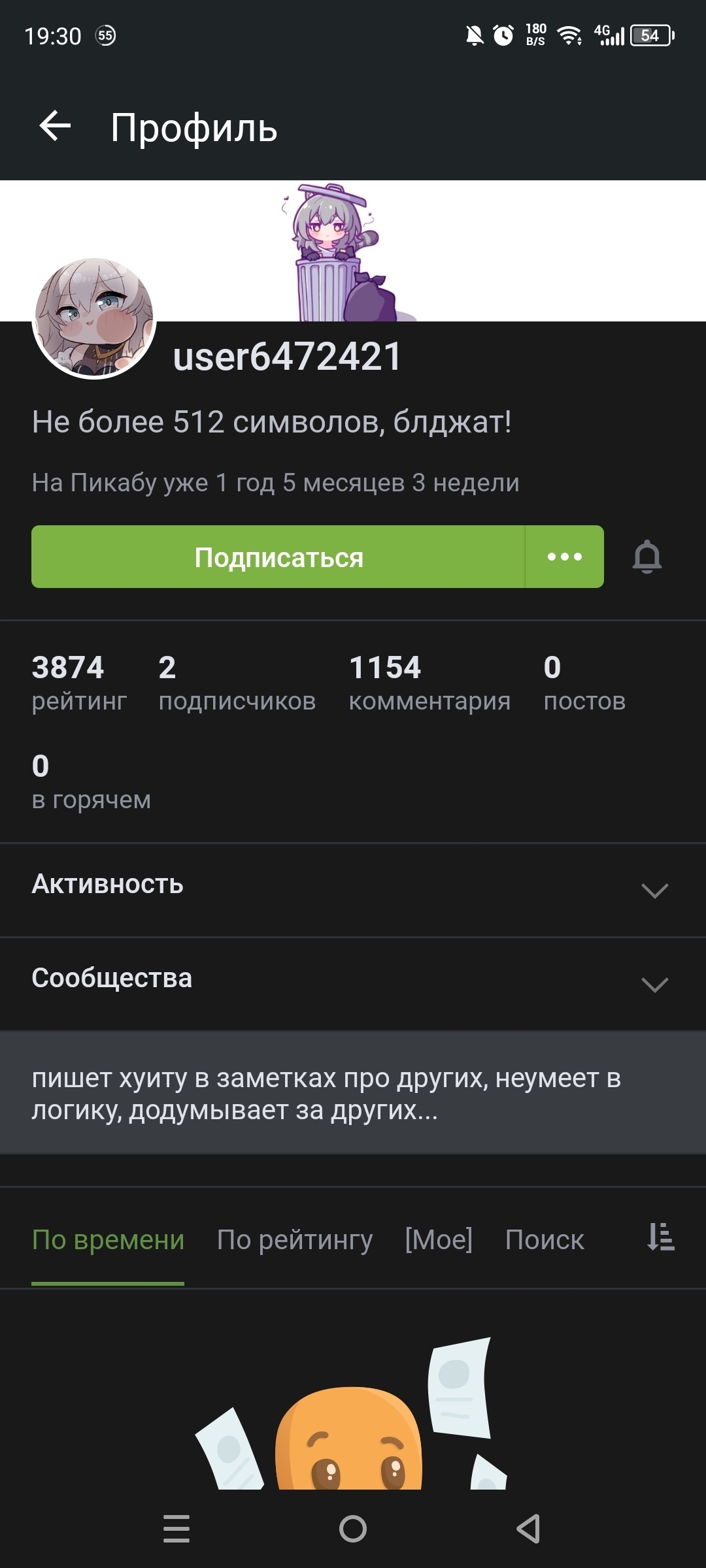Open the system recent apps view
Screen dimensions: 706x1568
176,1529
